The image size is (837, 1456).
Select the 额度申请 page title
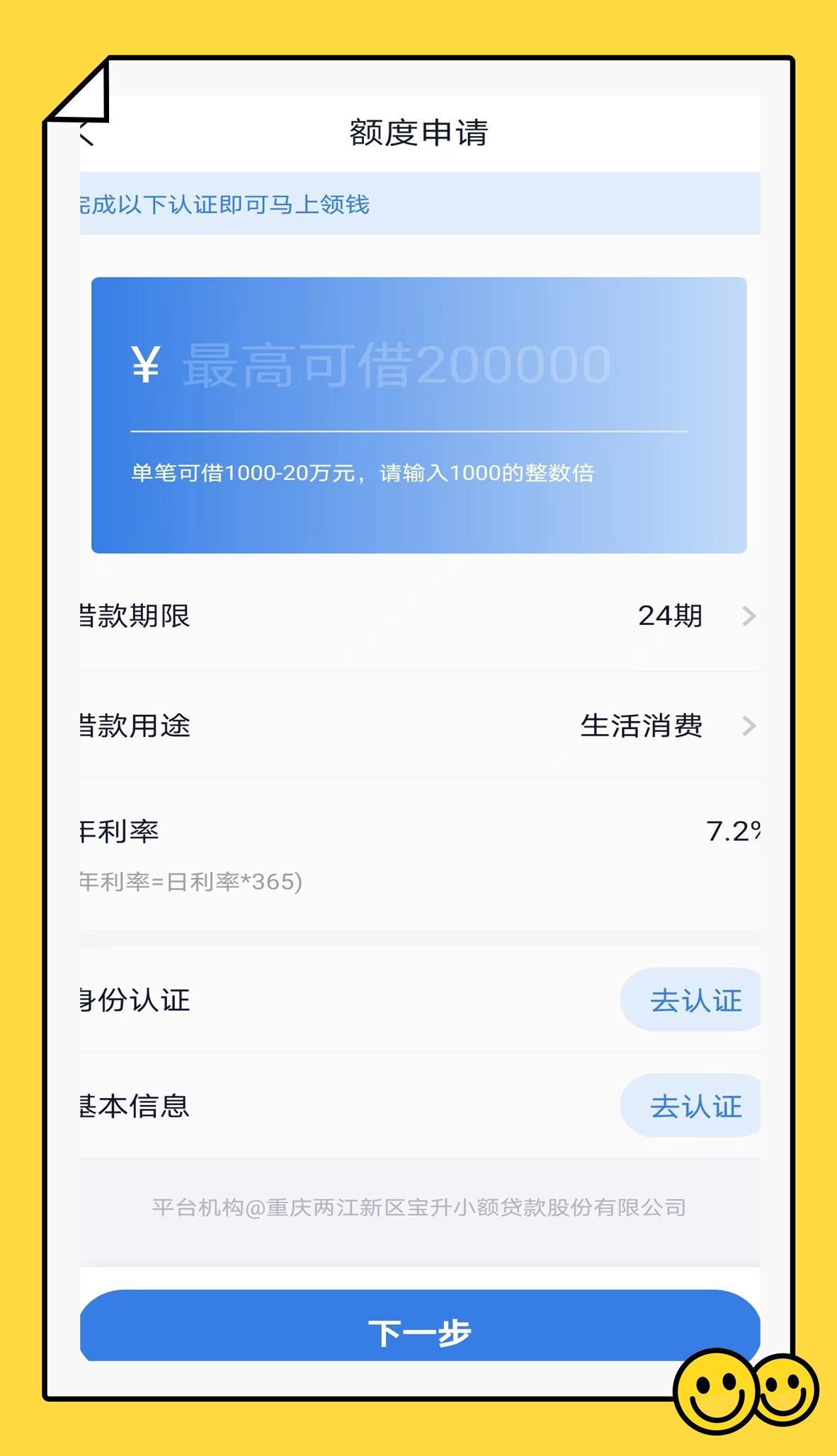[418, 131]
